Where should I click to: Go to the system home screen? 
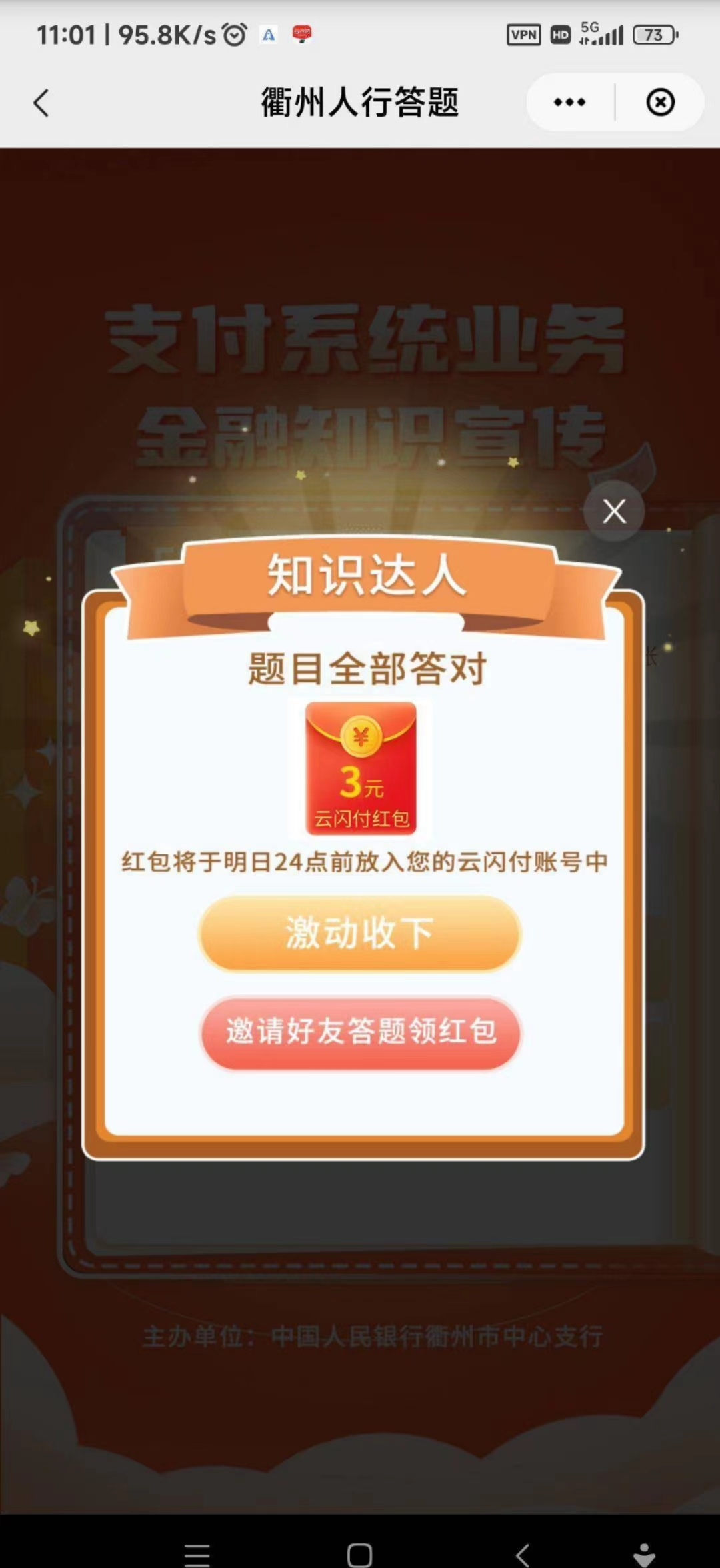pos(359,1554)
